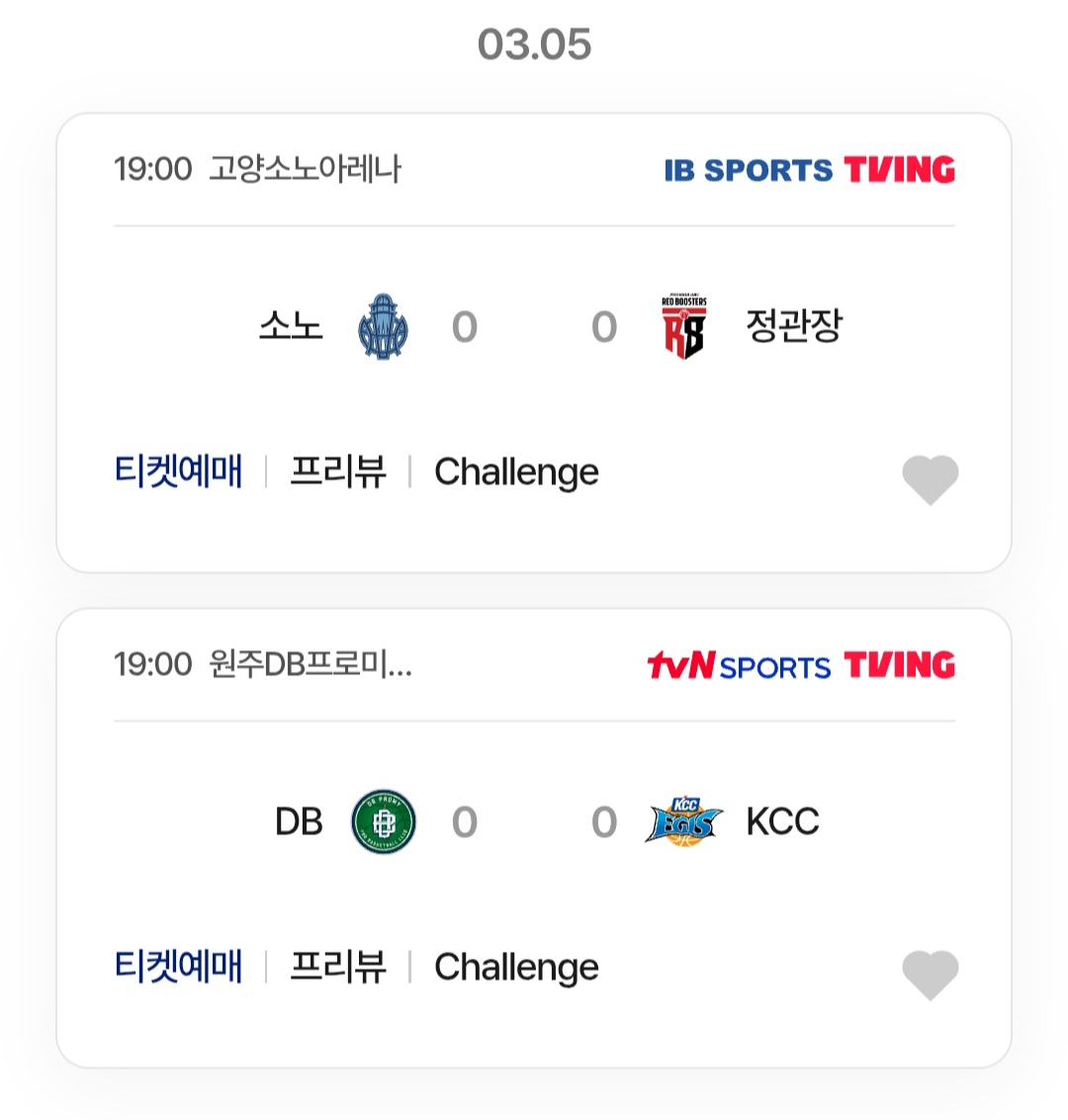Open Challenge for the 소노 vs 정관장 game
The height and width of the screenshot is (1120, 1068).
(516, 473)
